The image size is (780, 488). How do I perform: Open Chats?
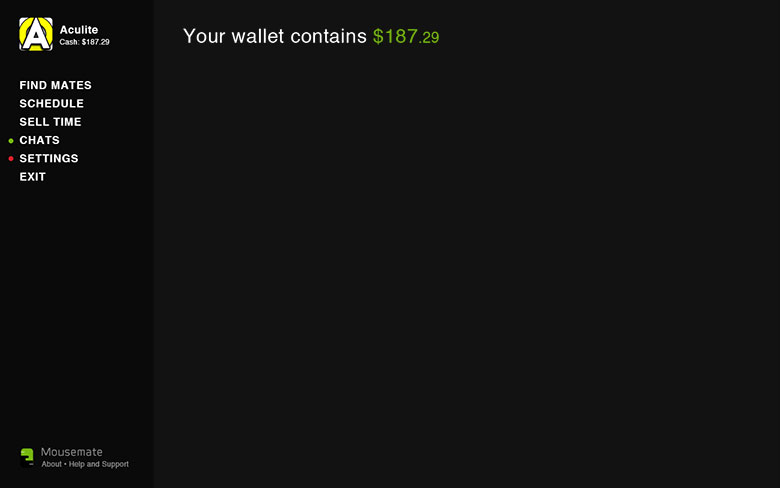tap(39, 140)
